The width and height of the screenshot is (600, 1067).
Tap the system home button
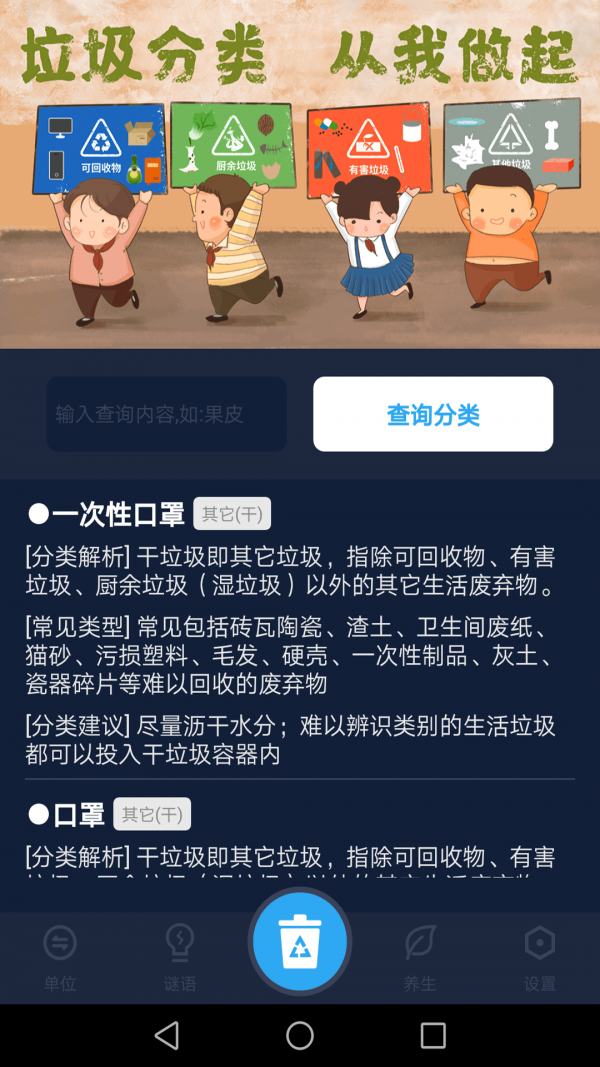coord(300,1035)
